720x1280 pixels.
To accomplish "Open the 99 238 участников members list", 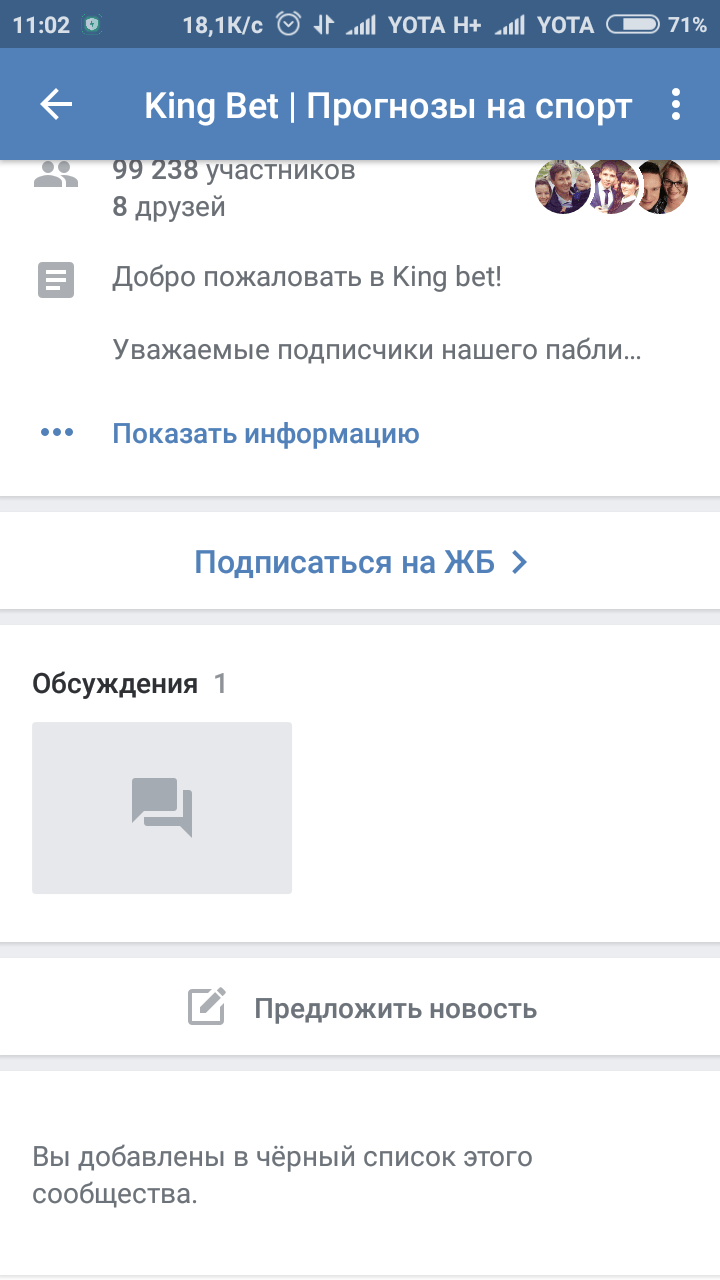I will click(234, 171).
